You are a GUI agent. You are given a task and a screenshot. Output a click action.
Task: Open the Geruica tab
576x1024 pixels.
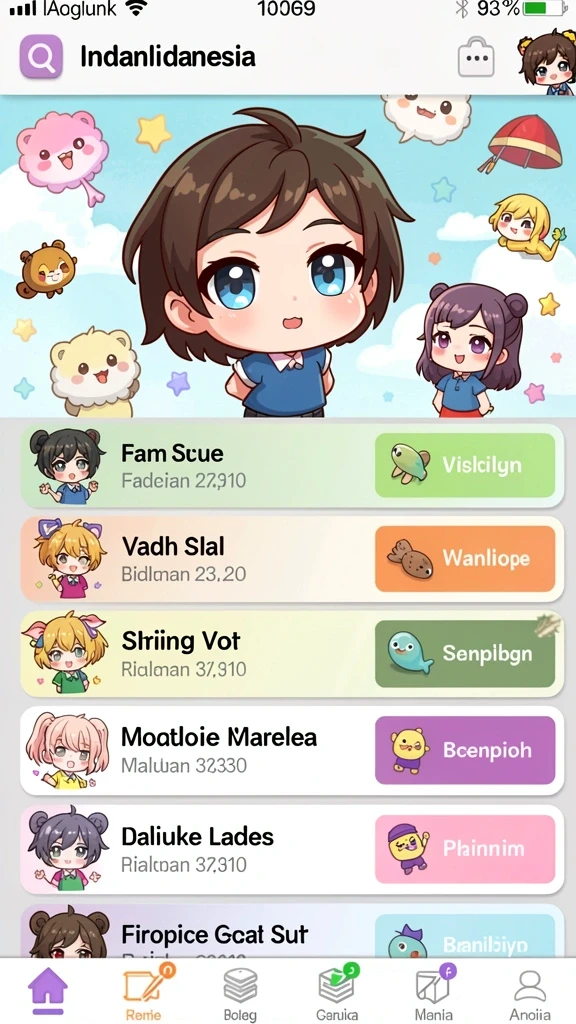coord(336,993)
